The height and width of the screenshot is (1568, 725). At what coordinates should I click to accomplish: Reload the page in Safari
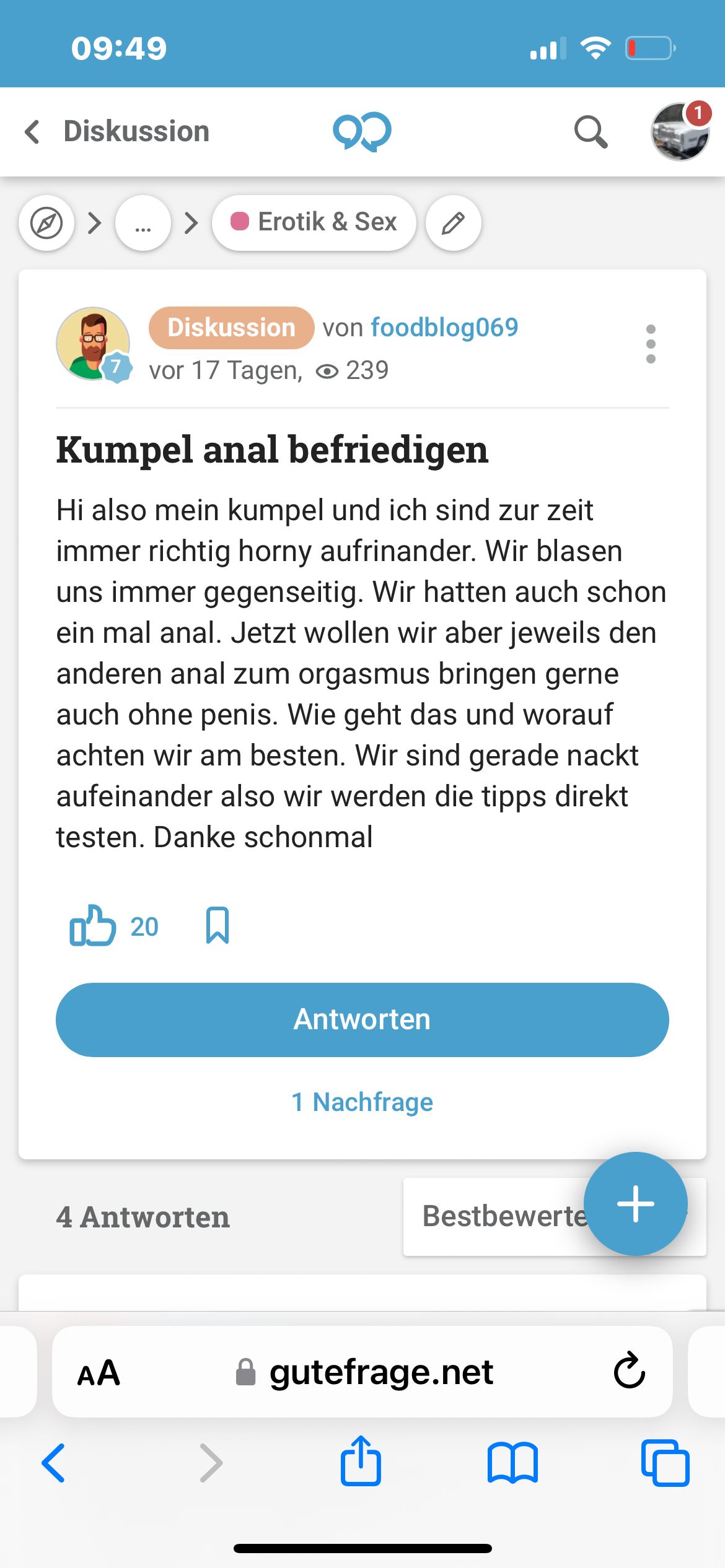[629, 1371]
